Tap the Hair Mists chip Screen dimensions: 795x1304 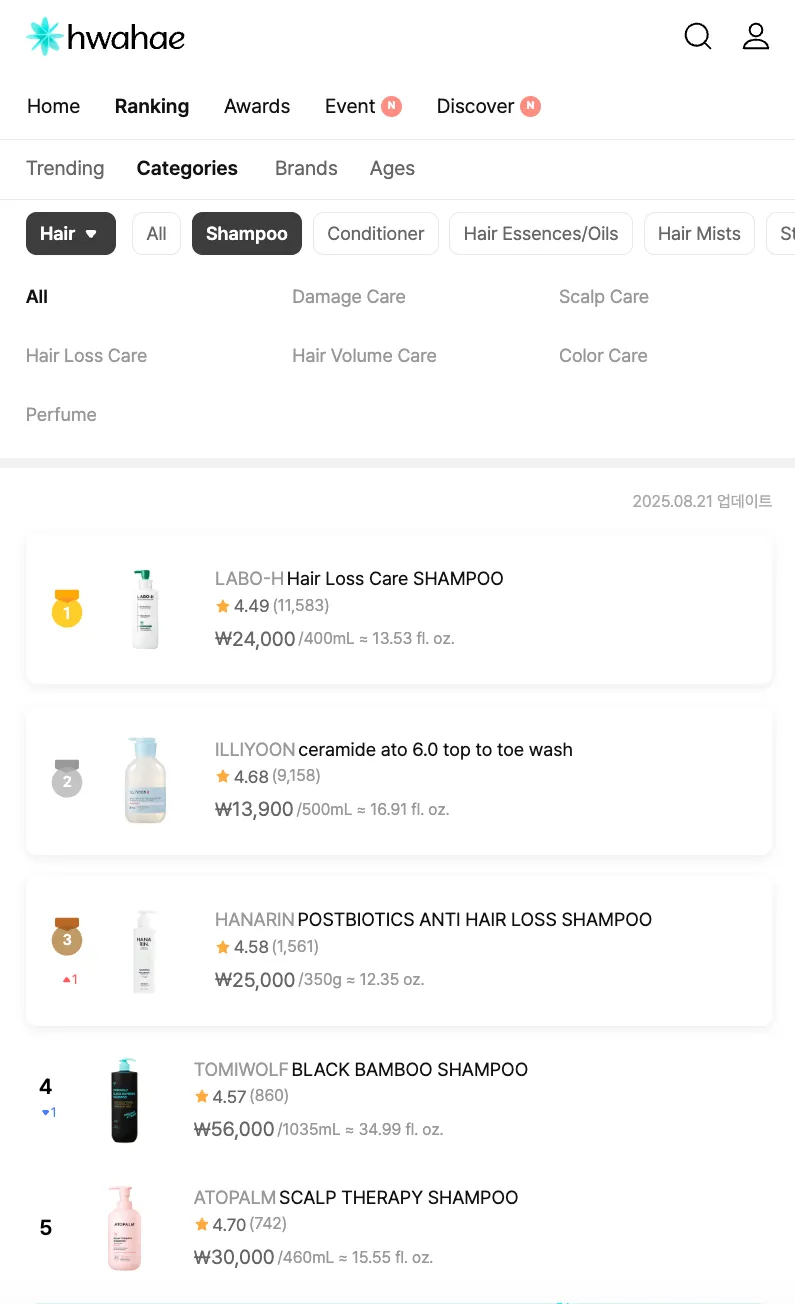pos(699,234)
